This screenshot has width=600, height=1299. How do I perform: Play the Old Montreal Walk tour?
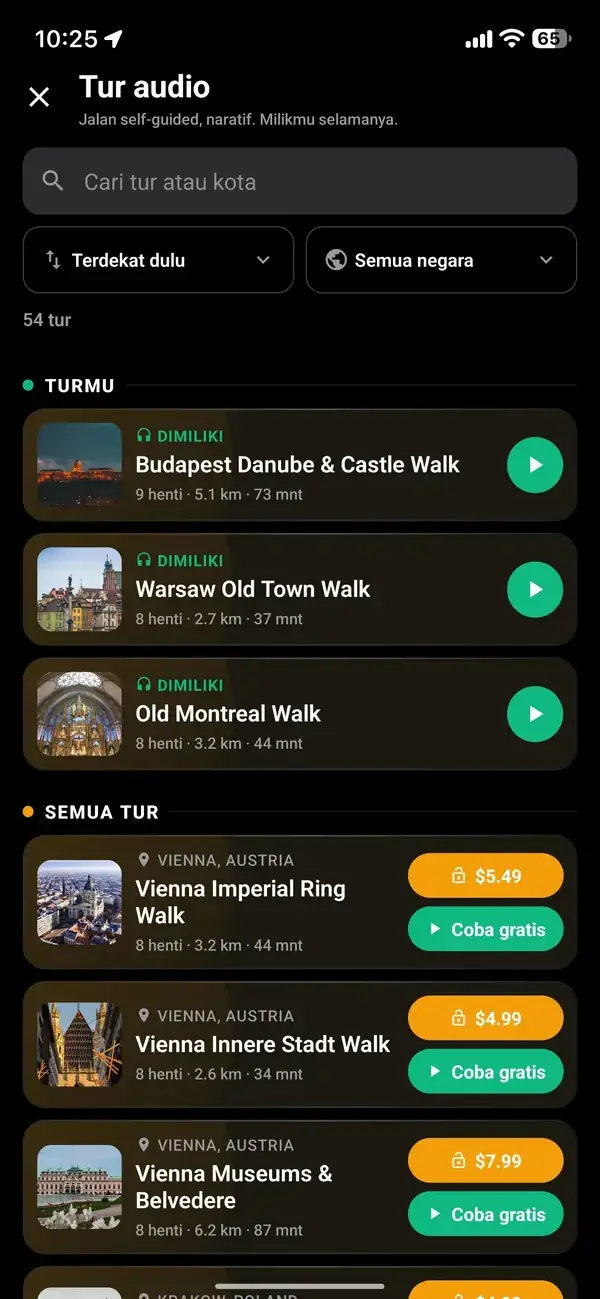pyautogui.click(x=535, y=714)
